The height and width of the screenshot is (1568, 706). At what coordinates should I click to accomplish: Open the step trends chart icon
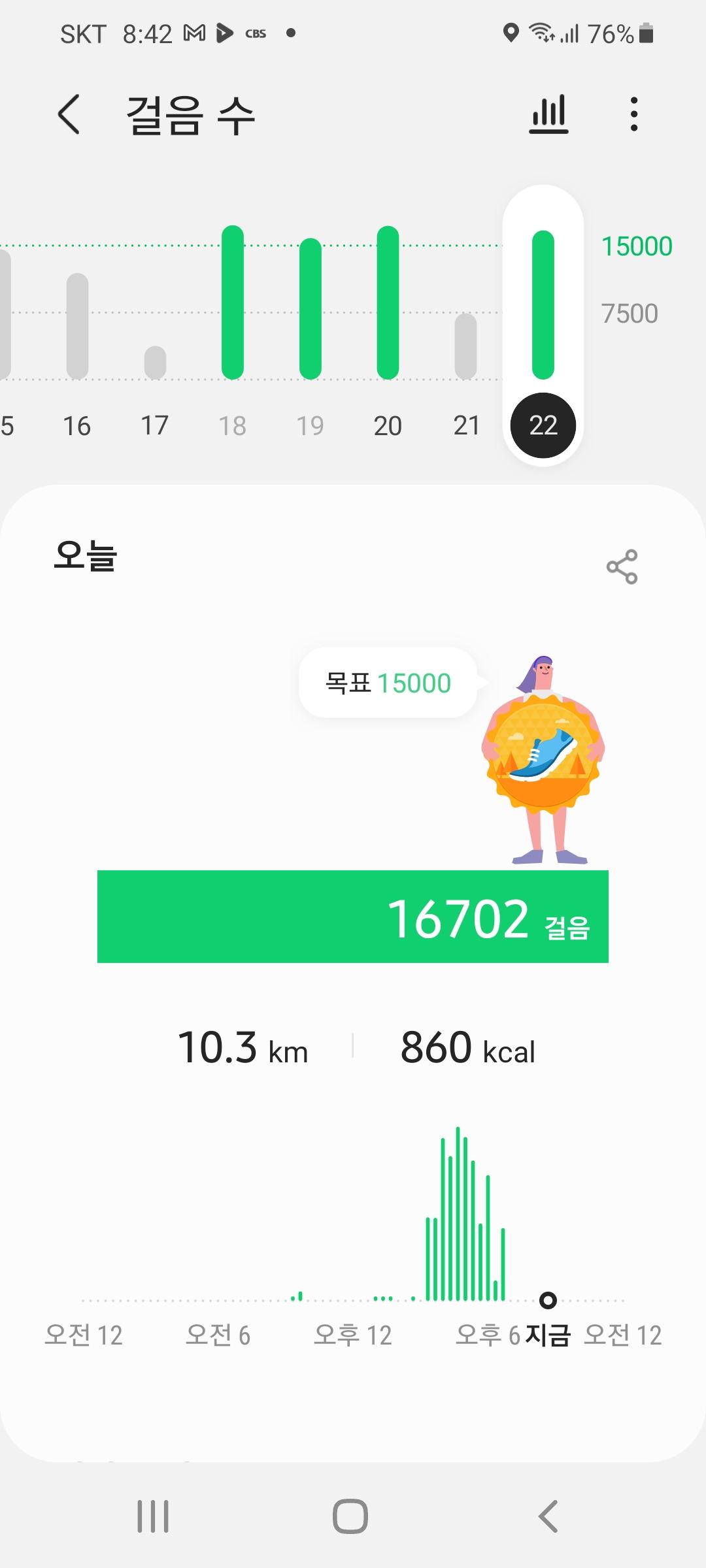548,114
